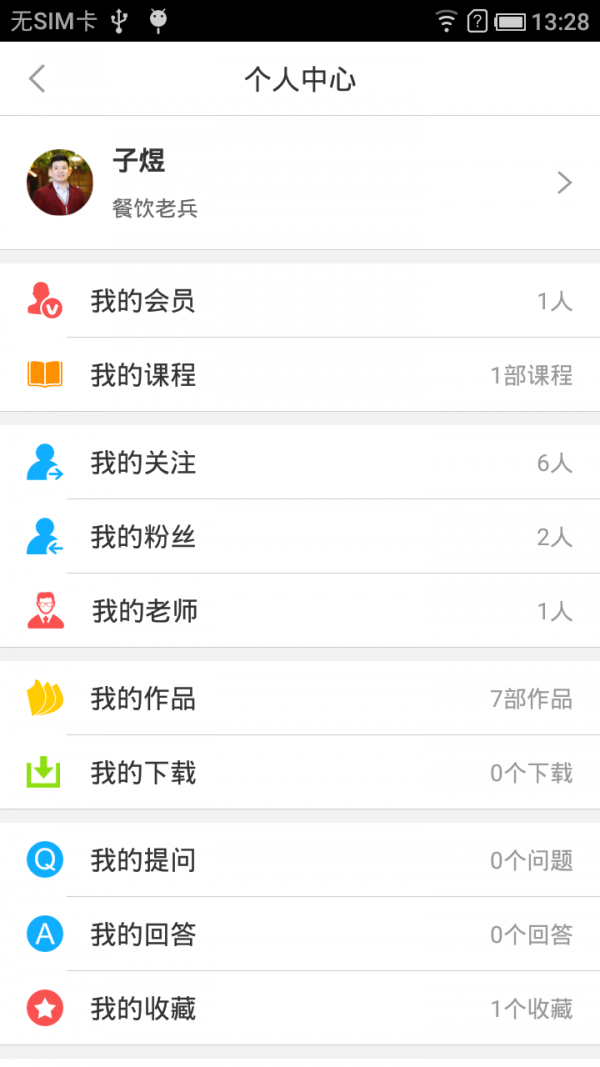Open 我的老师 teachers page

(x=300, y=611)
